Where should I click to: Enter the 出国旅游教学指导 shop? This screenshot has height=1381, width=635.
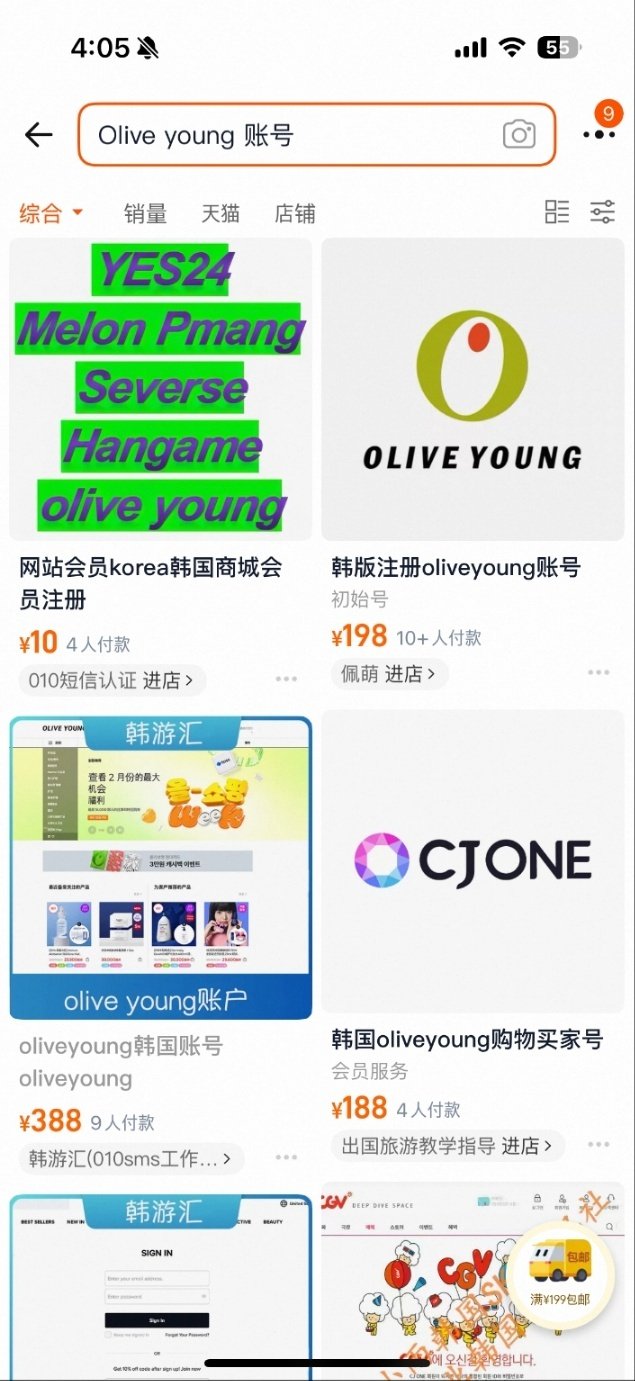click(x=446, y=1146)
